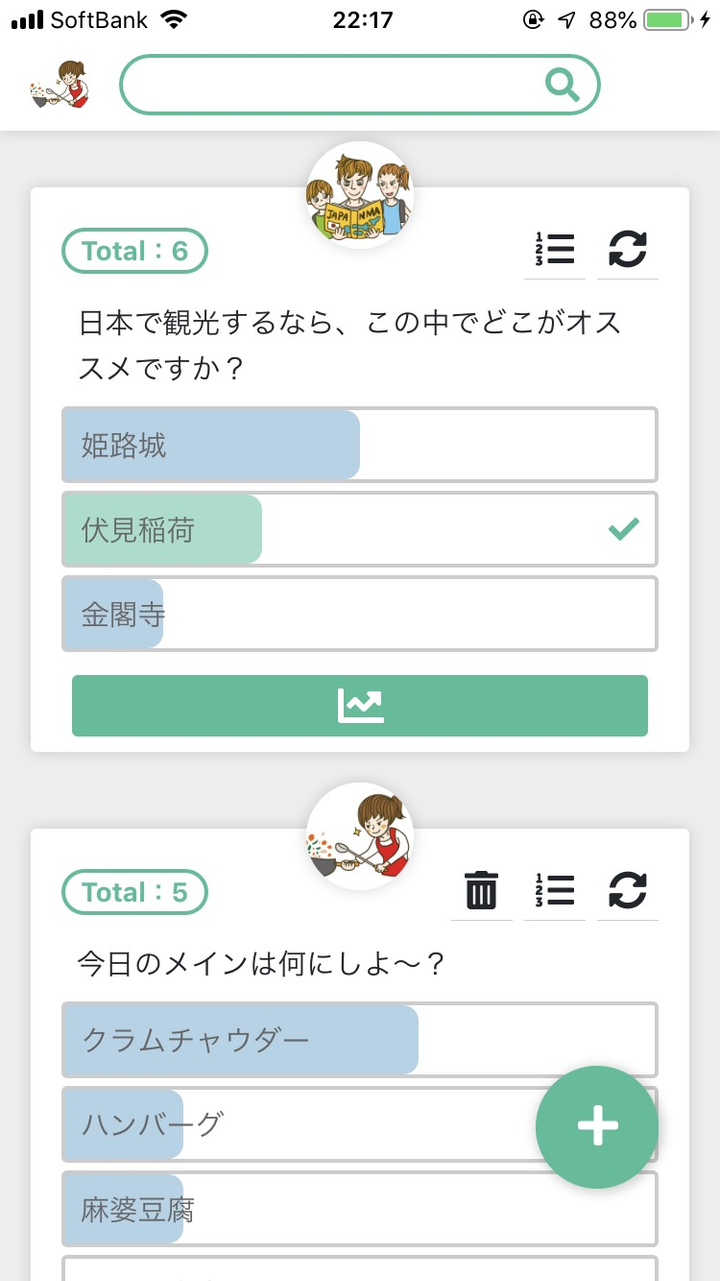Open ranking list icon on the main dish poll
The width and height of the screenshot is (720, 1281).
pos(554,891)
